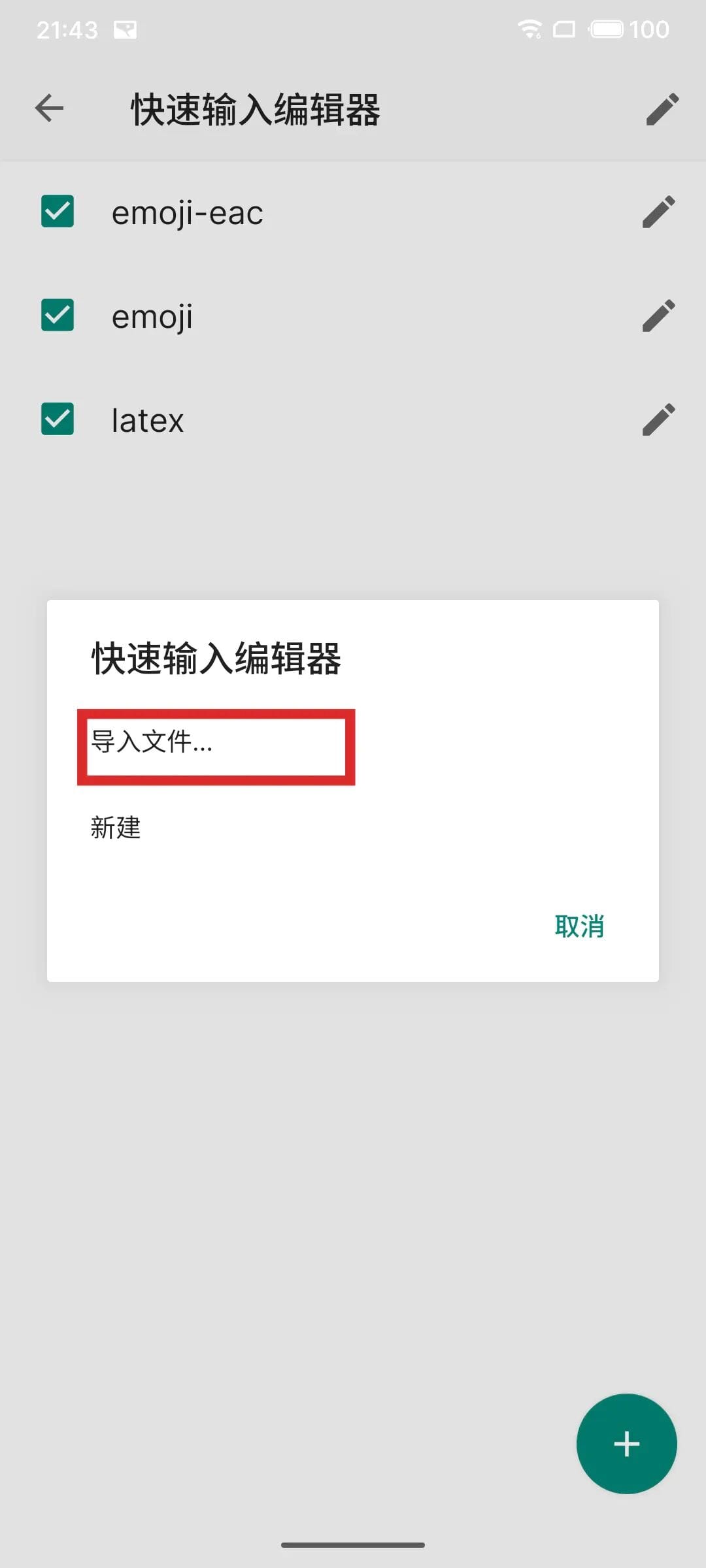706x1568 pixels.
Task: Dismiss the dialog with 取消
Action: tap(579, 926)
